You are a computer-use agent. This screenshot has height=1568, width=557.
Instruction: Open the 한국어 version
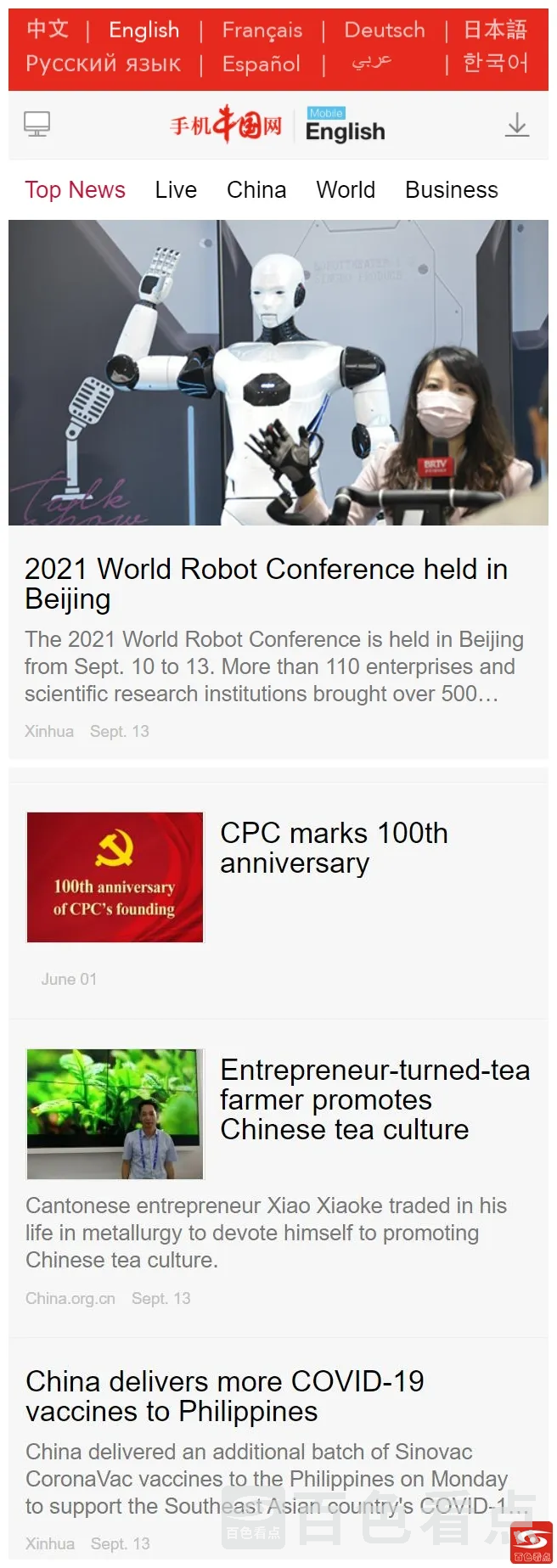495,64
